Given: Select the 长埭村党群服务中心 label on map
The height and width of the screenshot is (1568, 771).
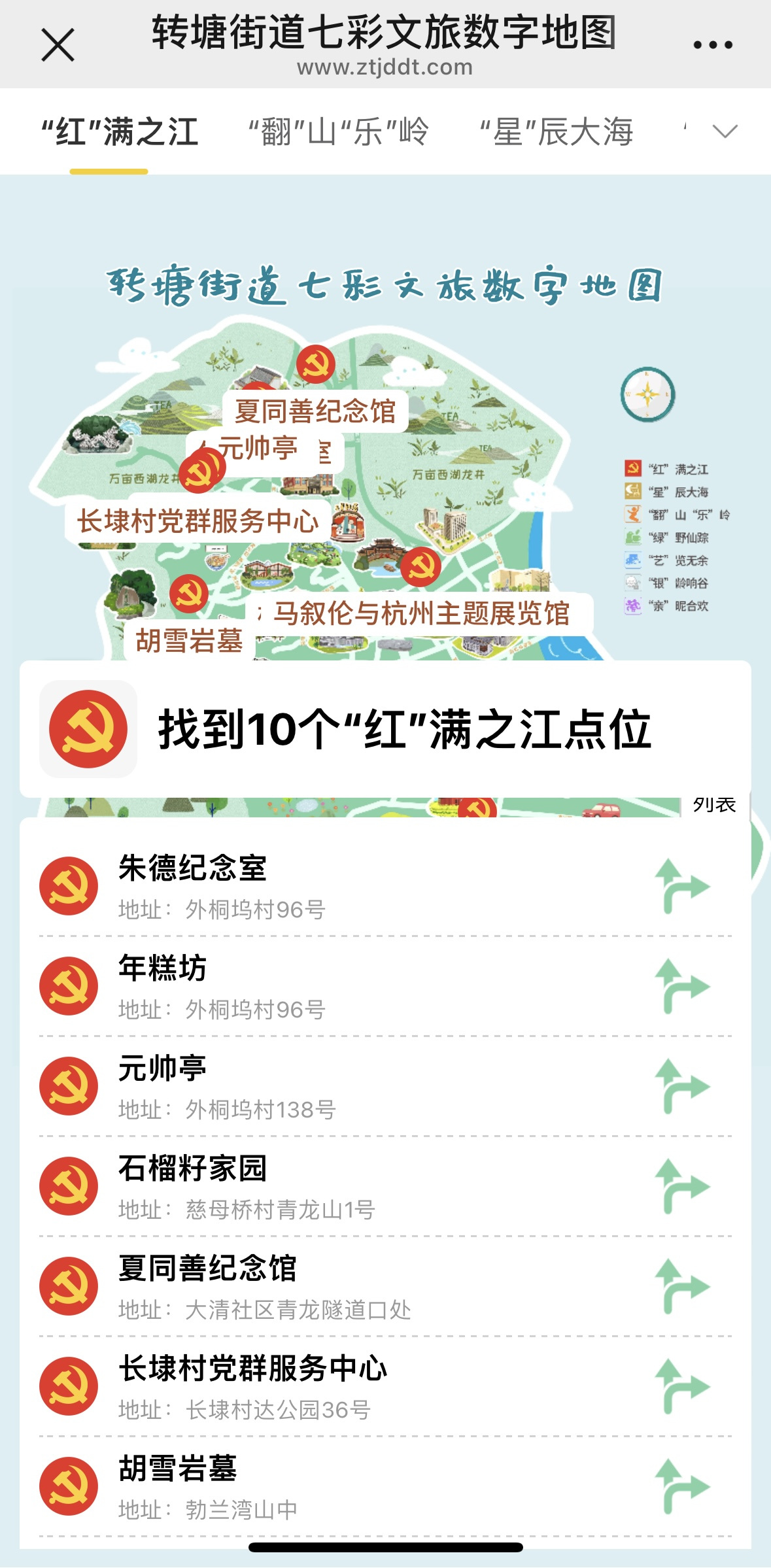Looking at the screenshot, I should click(x=197, y=521).
